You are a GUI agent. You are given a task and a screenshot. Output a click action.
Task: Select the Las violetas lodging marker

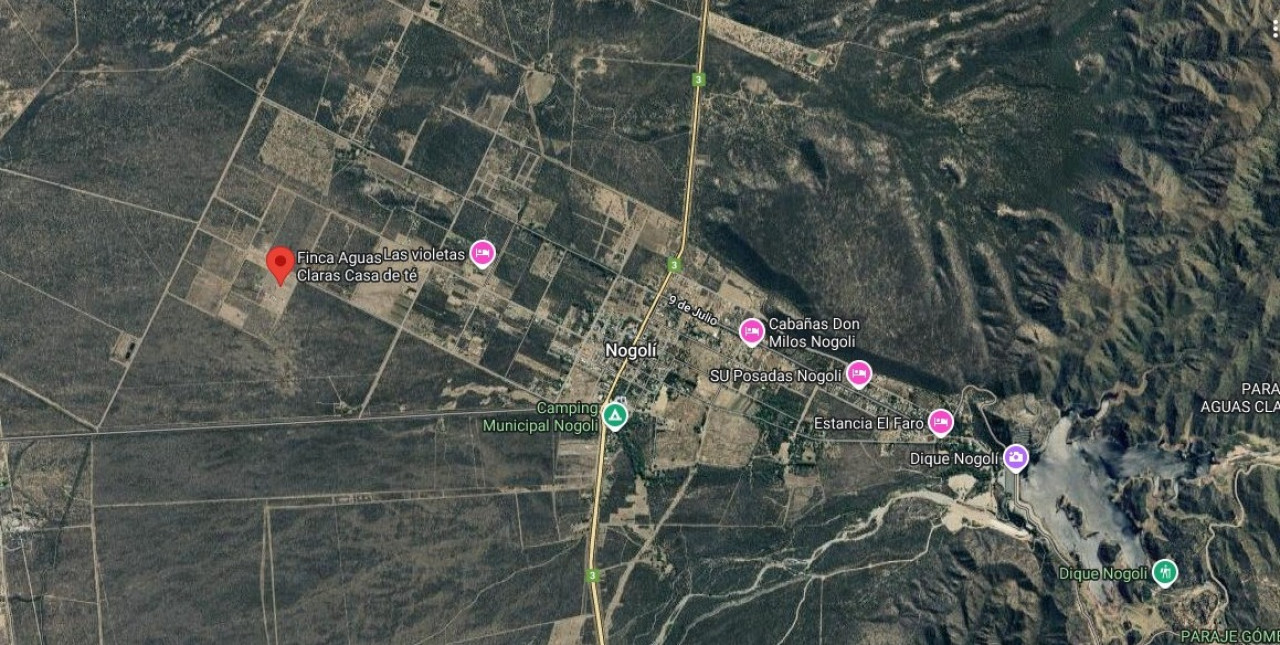[483, 253]
